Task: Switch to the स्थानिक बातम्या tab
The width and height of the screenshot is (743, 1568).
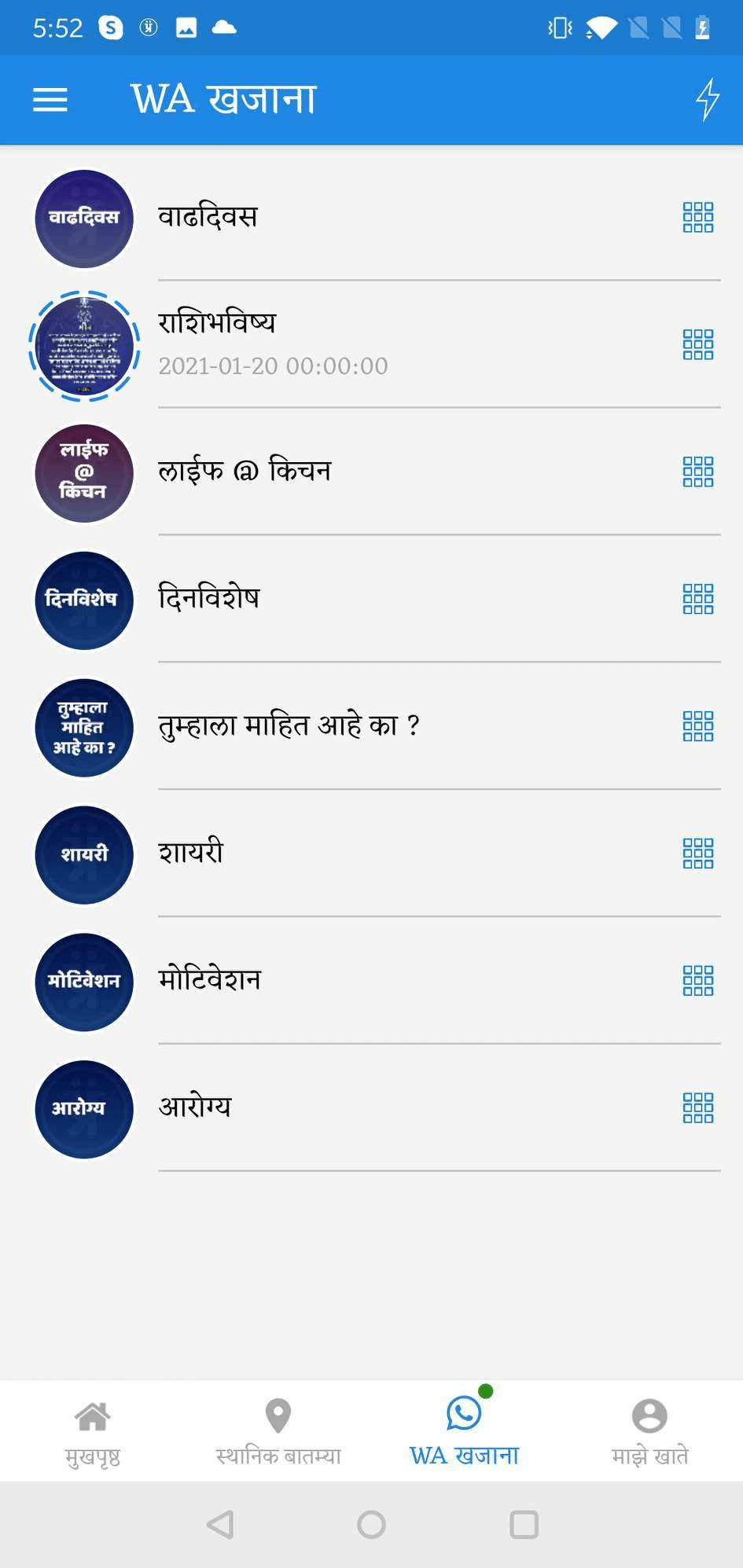Action: pos(278,1432)
